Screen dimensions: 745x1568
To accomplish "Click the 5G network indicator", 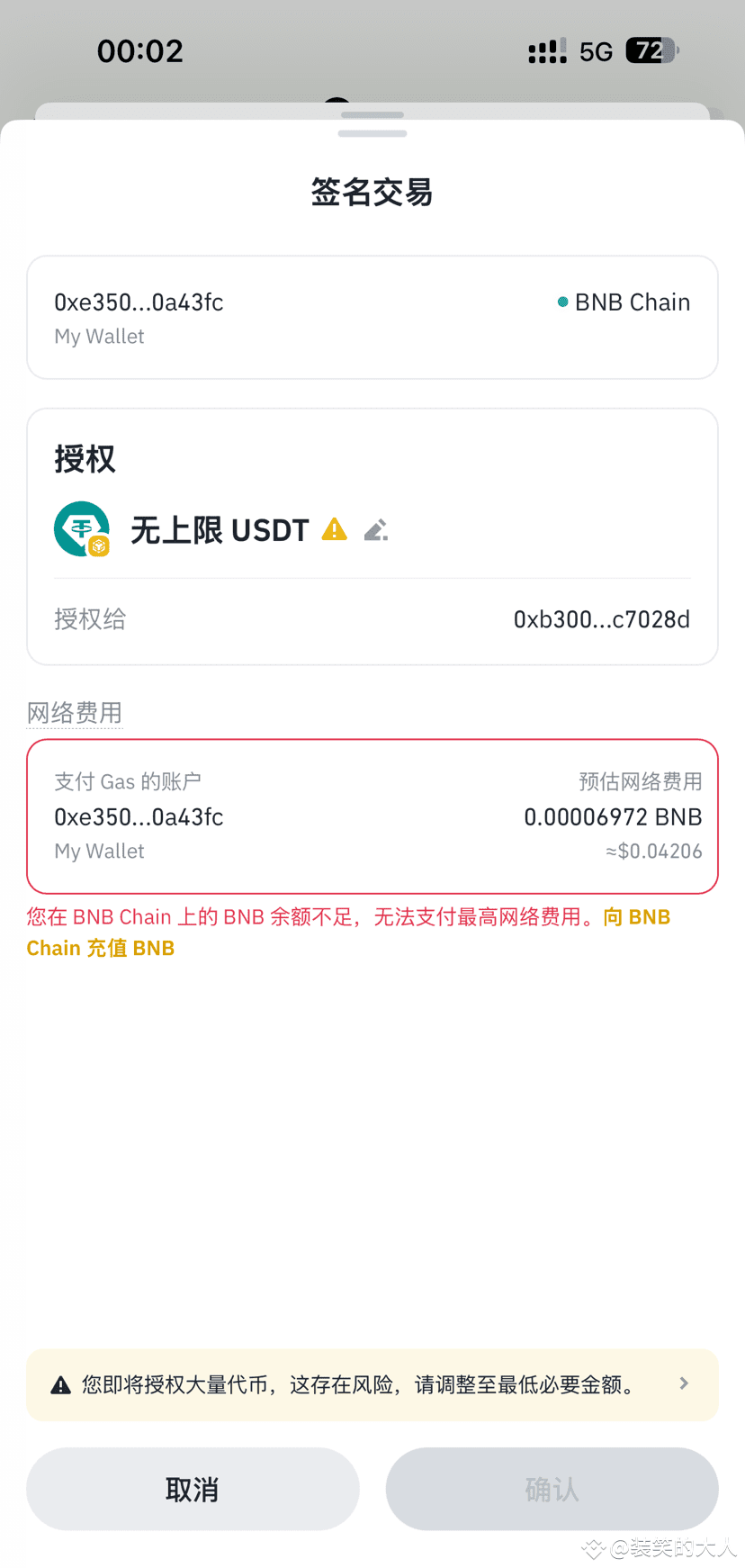I will coord(597,51).
